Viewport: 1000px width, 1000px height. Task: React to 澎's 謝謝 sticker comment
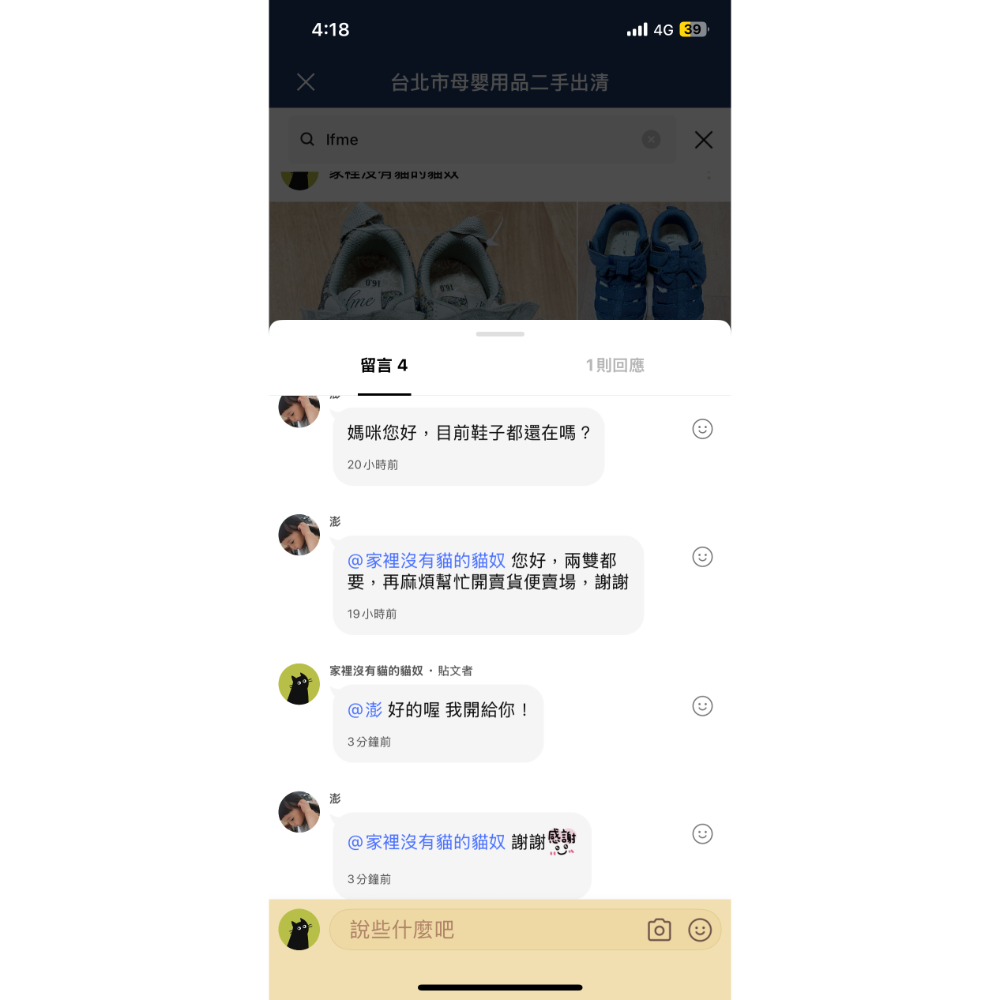pyautogui.click(x=703, y=834)
